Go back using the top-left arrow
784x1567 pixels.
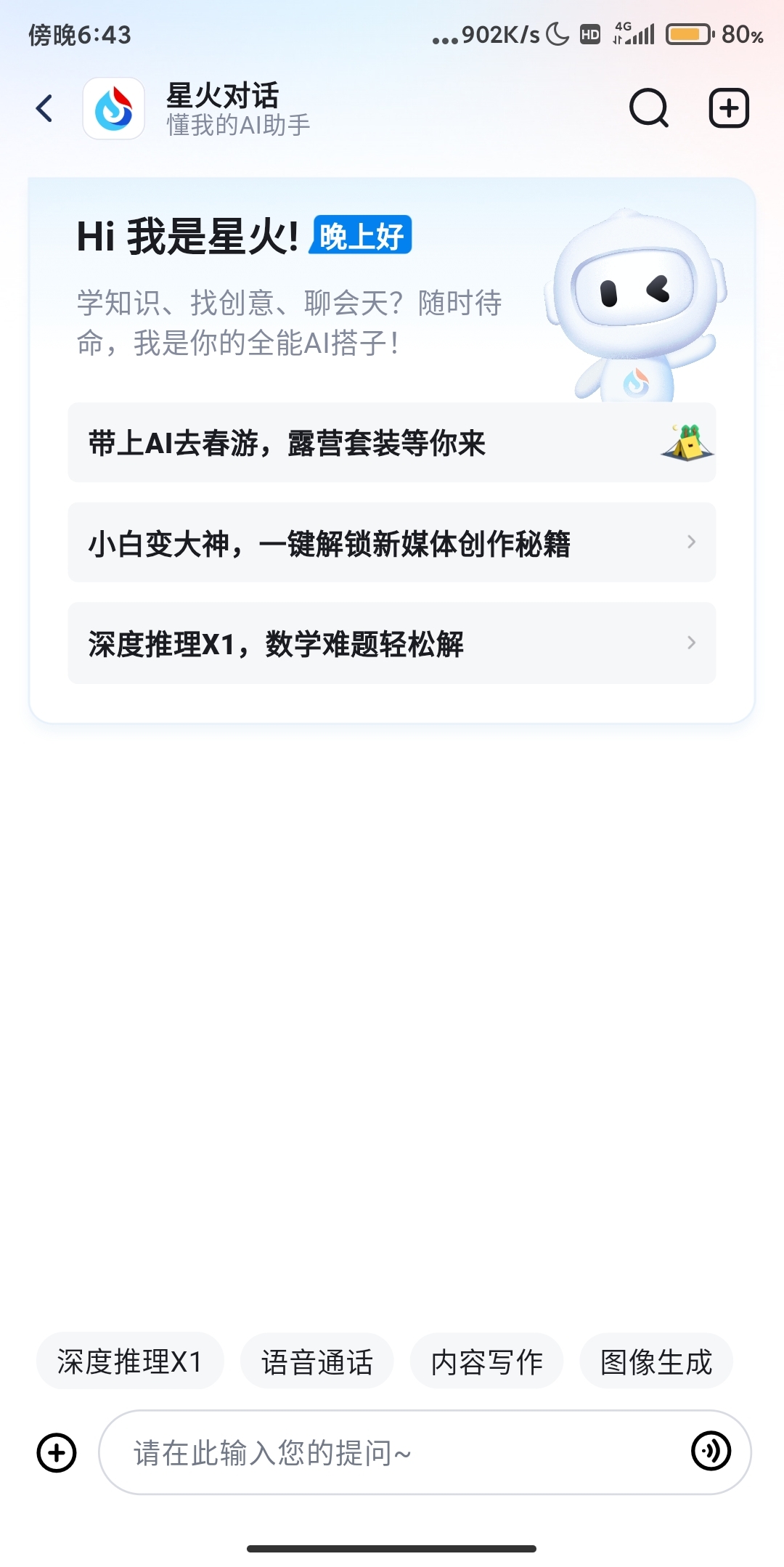pyautogui.click(x=45, y=109)
